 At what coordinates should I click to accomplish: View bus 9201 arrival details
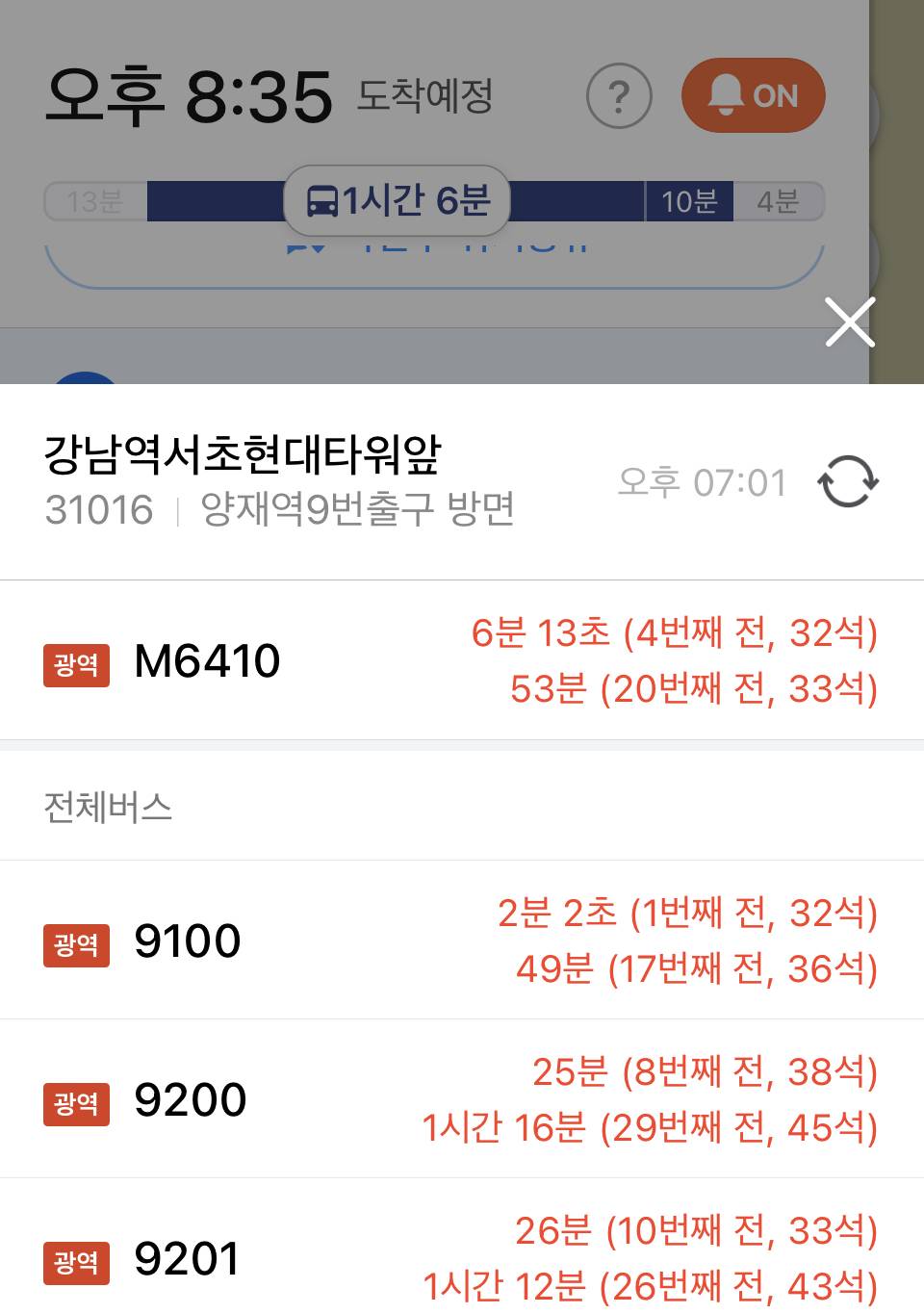click(462, 1257)
